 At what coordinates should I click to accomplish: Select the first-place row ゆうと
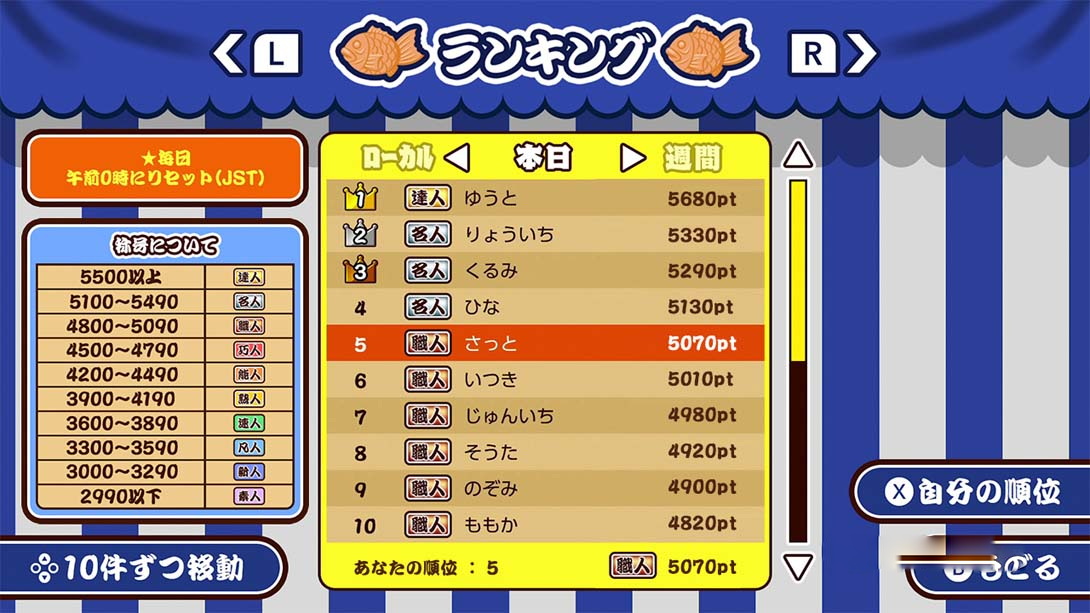[545, 198]
